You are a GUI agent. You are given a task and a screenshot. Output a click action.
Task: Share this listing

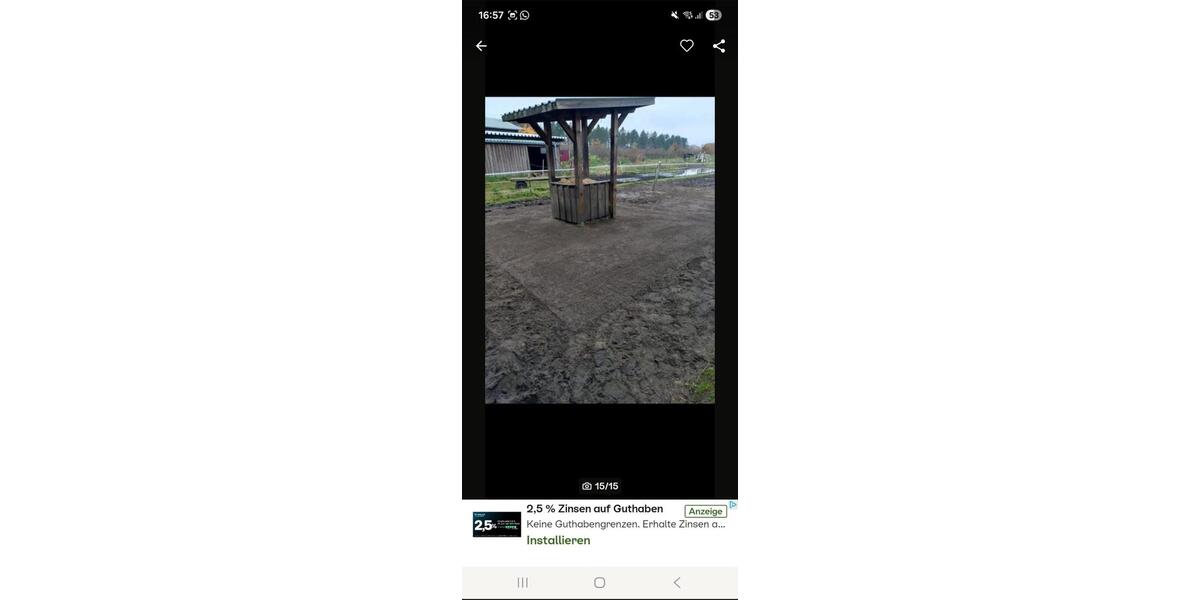(x=719, y=46)
